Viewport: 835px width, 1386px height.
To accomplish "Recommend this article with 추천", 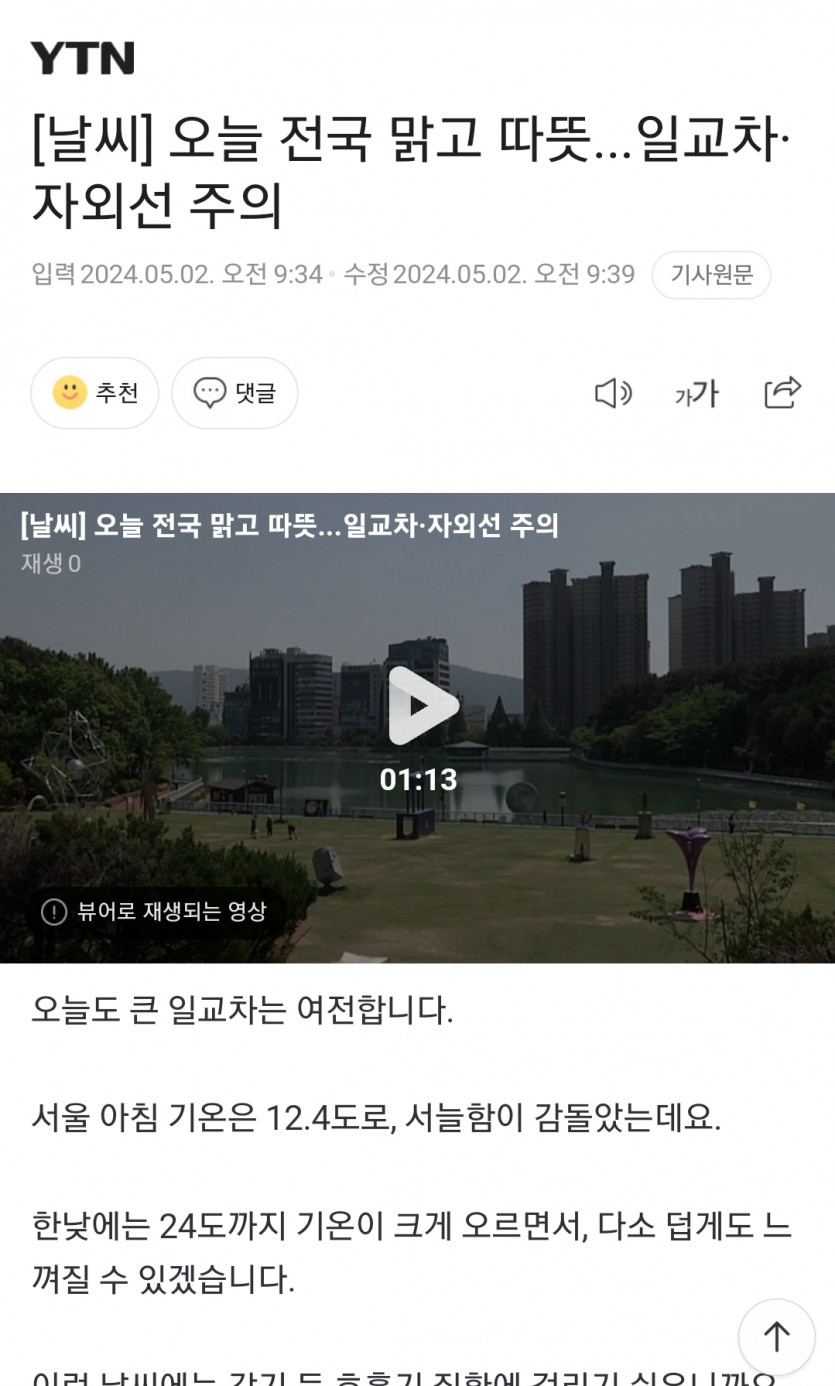I will coord(95,393).
